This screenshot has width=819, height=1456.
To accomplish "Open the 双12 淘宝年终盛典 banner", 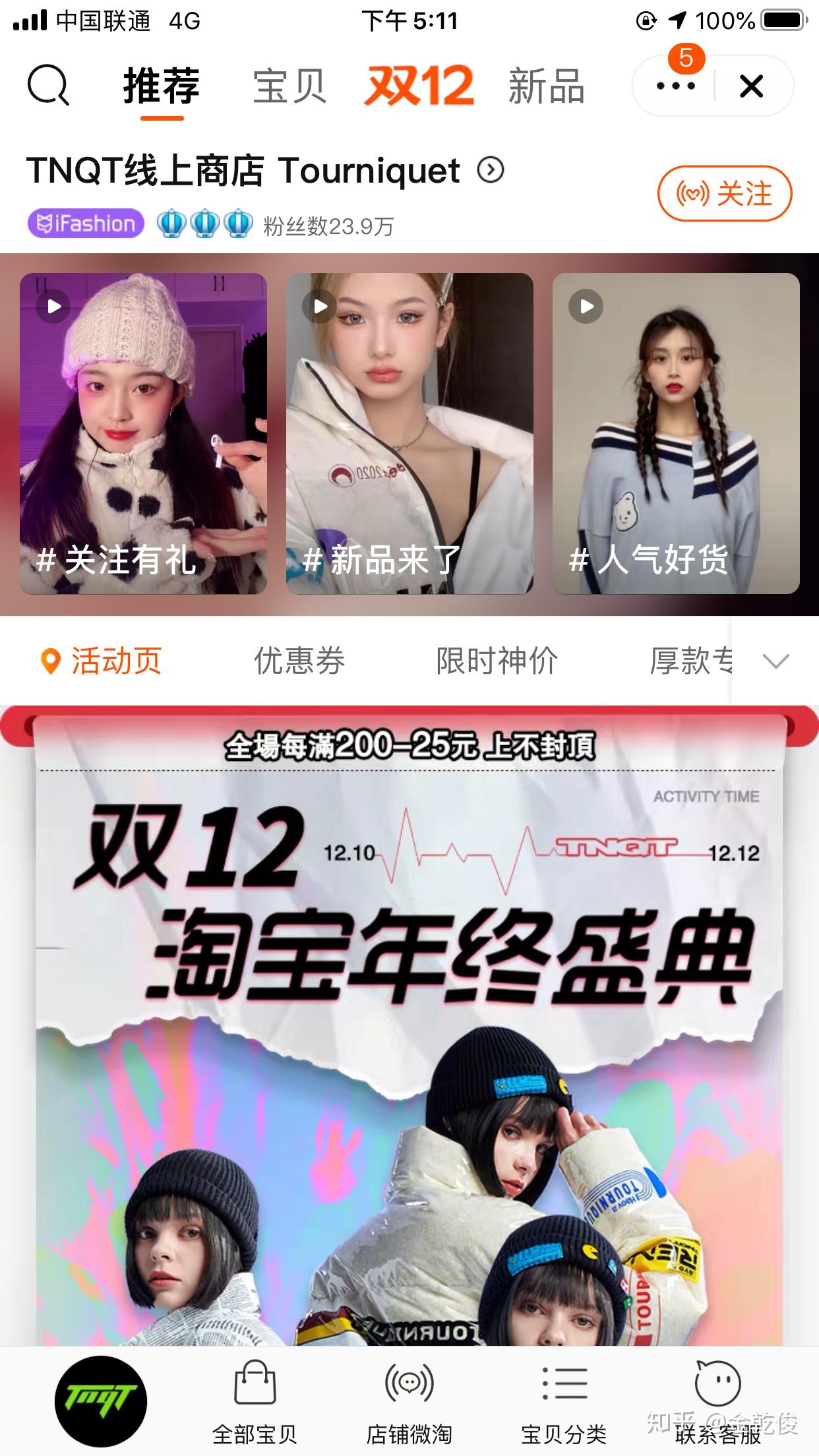I will (409, 989).
